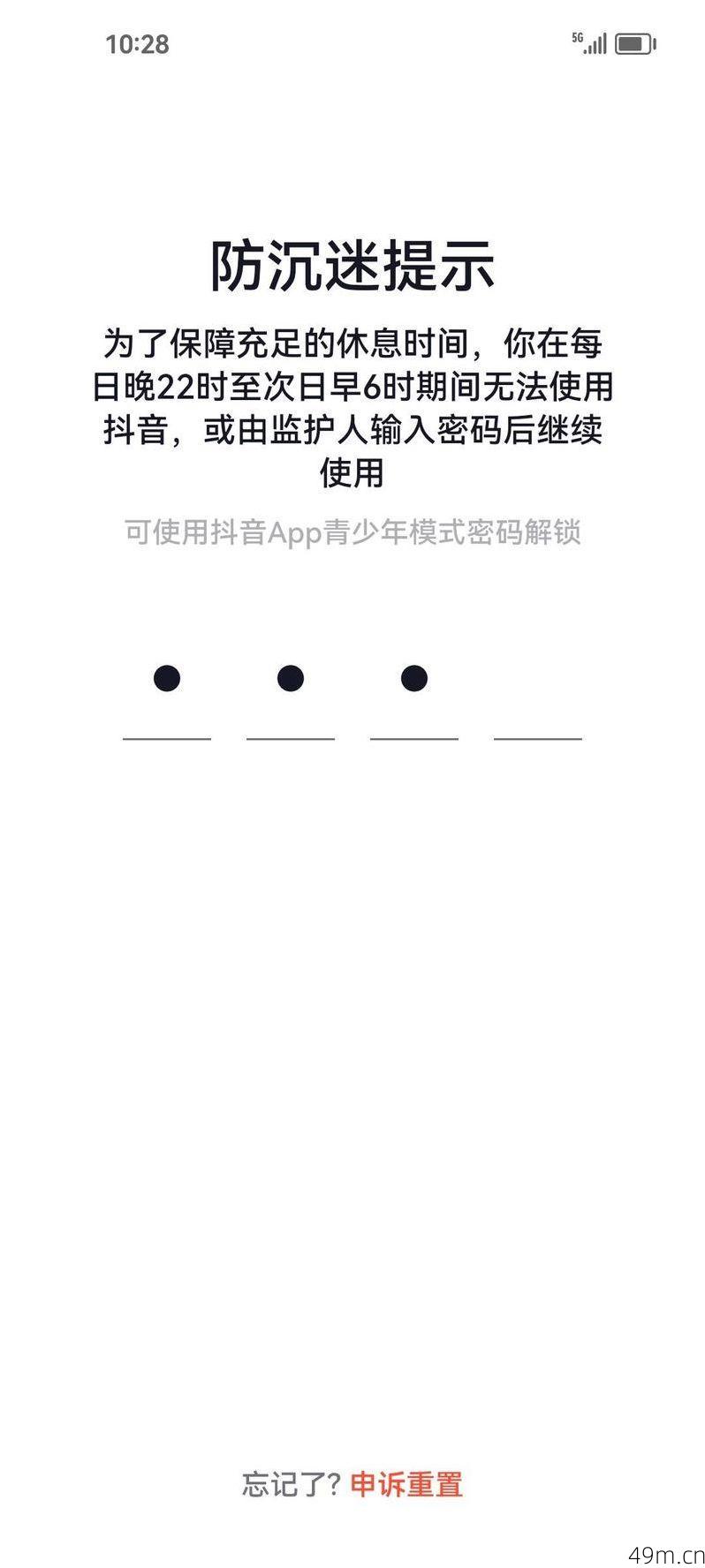Click the 防沉迷提示 page title

[x=352, y=261]
